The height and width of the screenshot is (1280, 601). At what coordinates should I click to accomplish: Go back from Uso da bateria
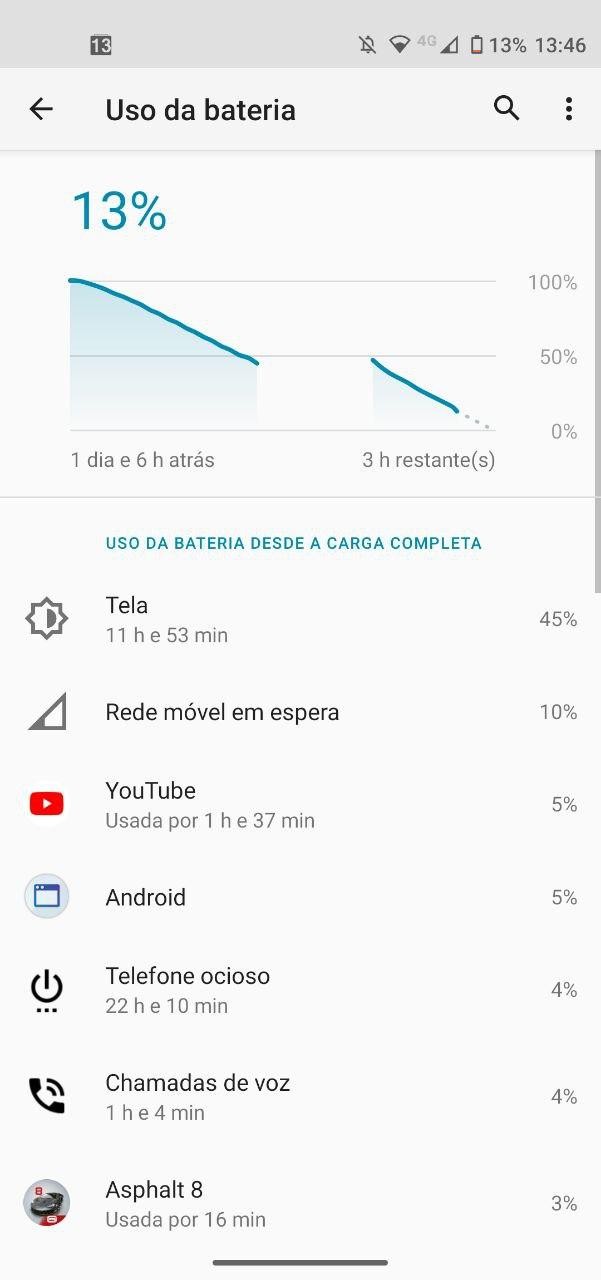41,109
